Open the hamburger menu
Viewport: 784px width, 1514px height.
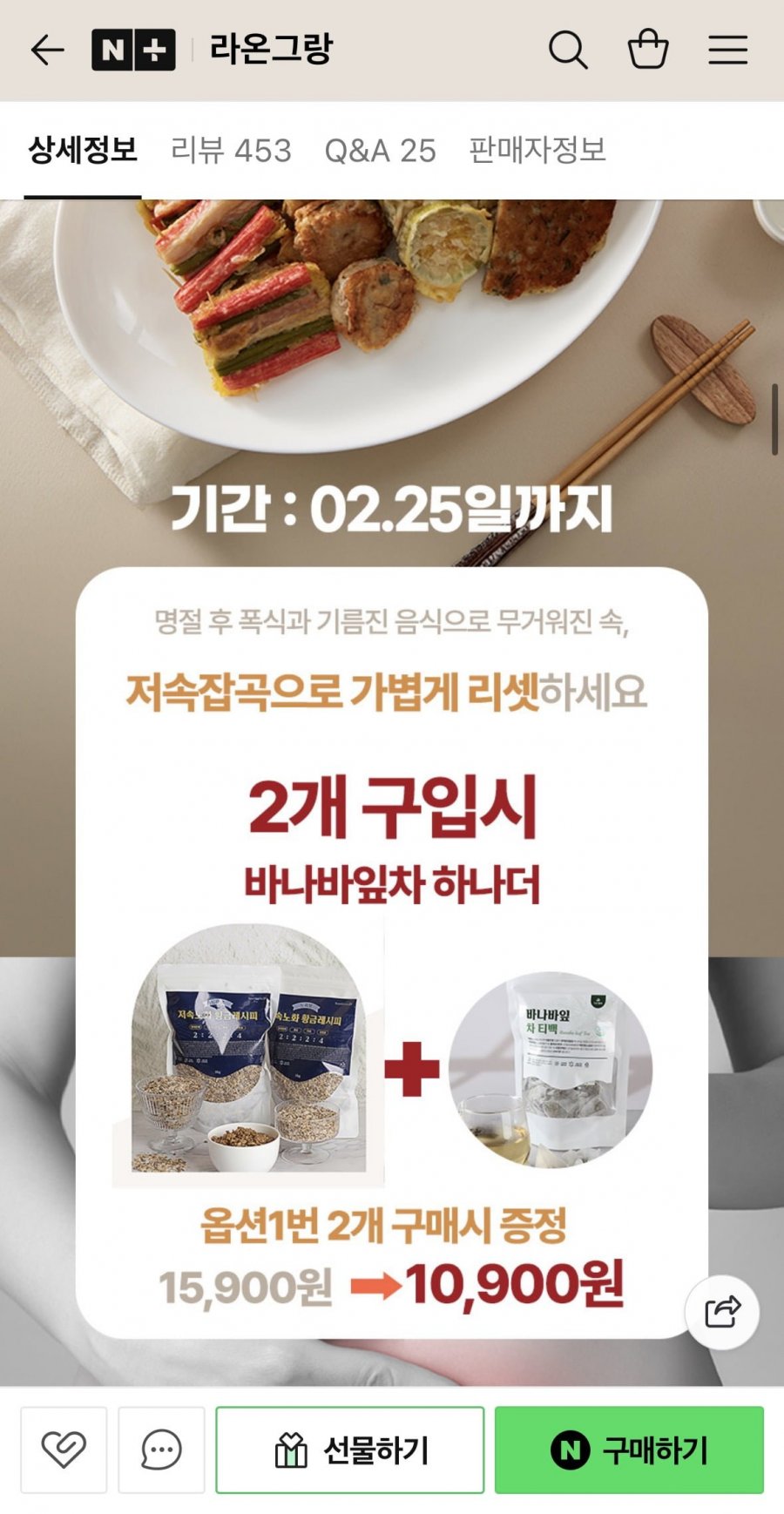point(727,50)
